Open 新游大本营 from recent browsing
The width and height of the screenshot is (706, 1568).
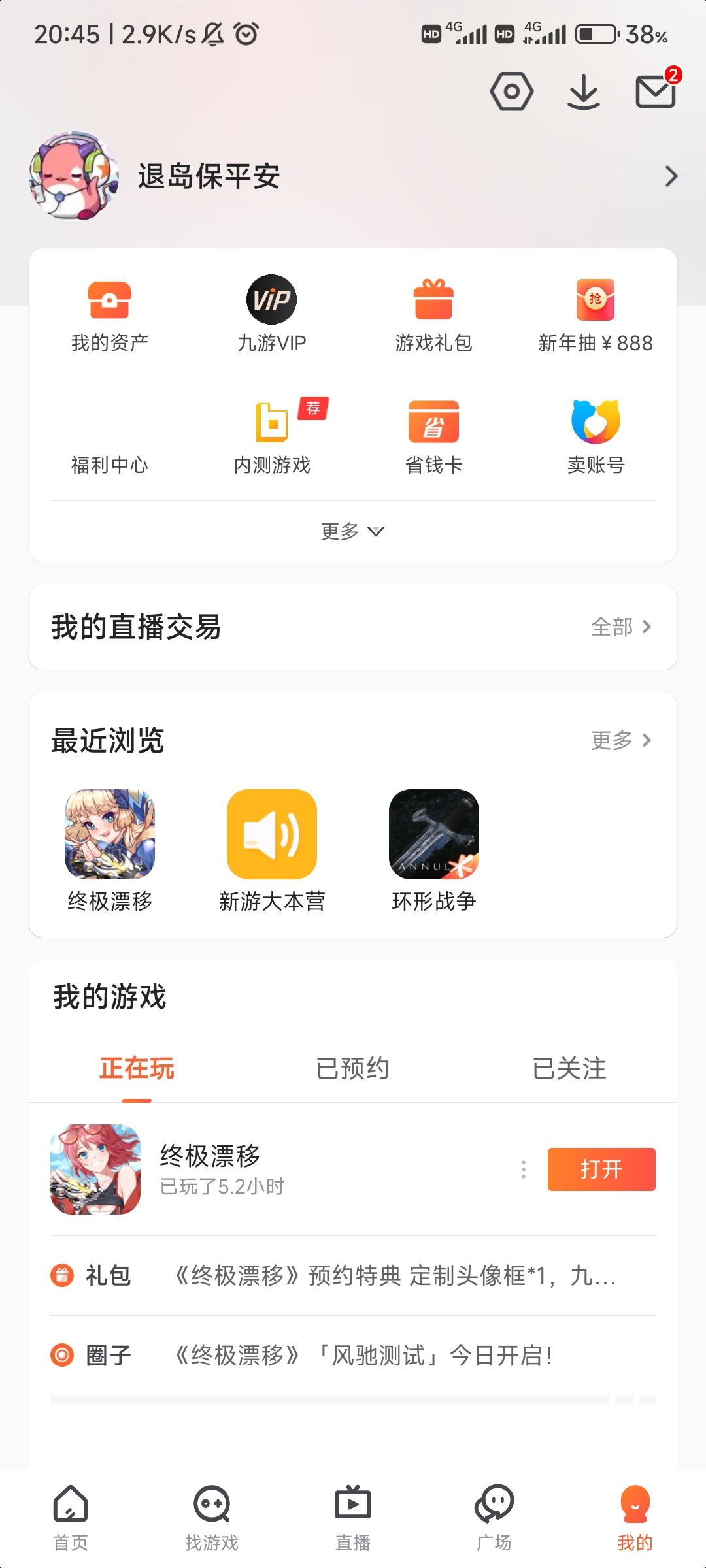tap(272, 851)
